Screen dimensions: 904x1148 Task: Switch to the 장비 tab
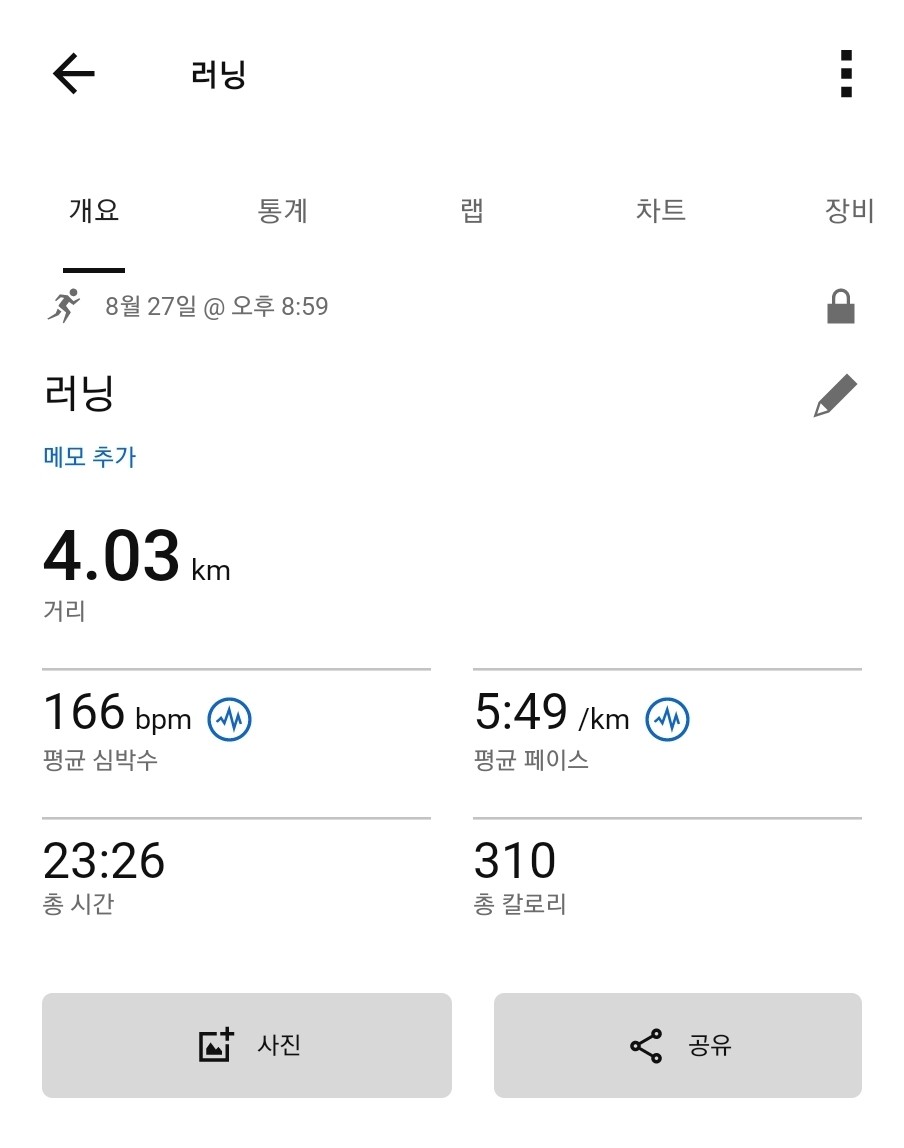(849, 210)
